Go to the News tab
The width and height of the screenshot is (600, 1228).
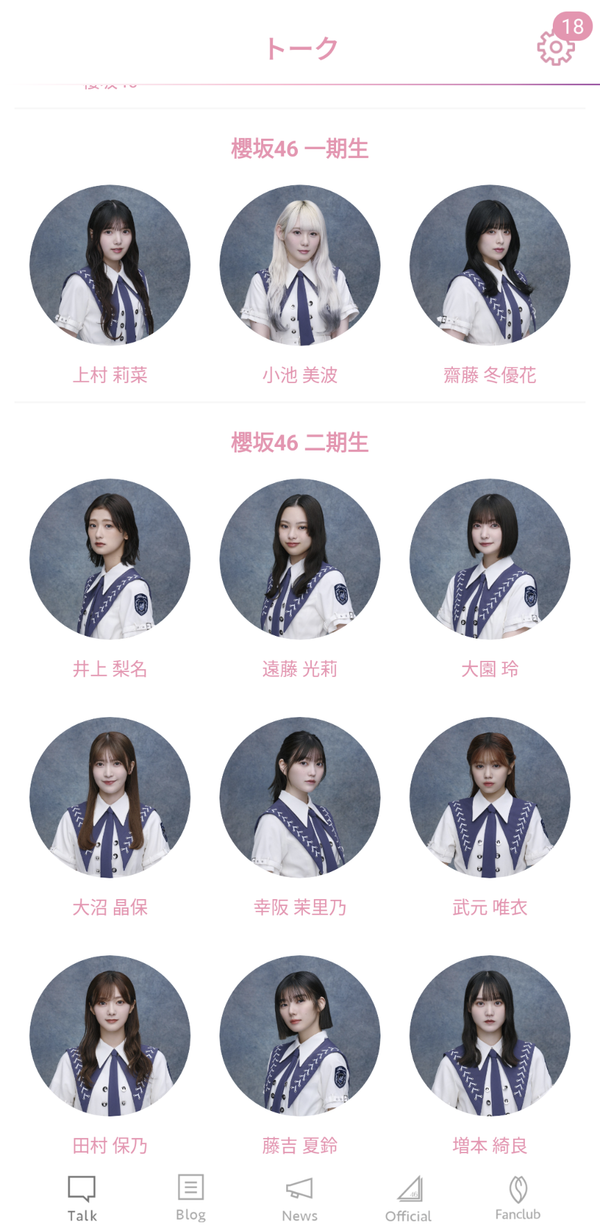coord(299,1198)
